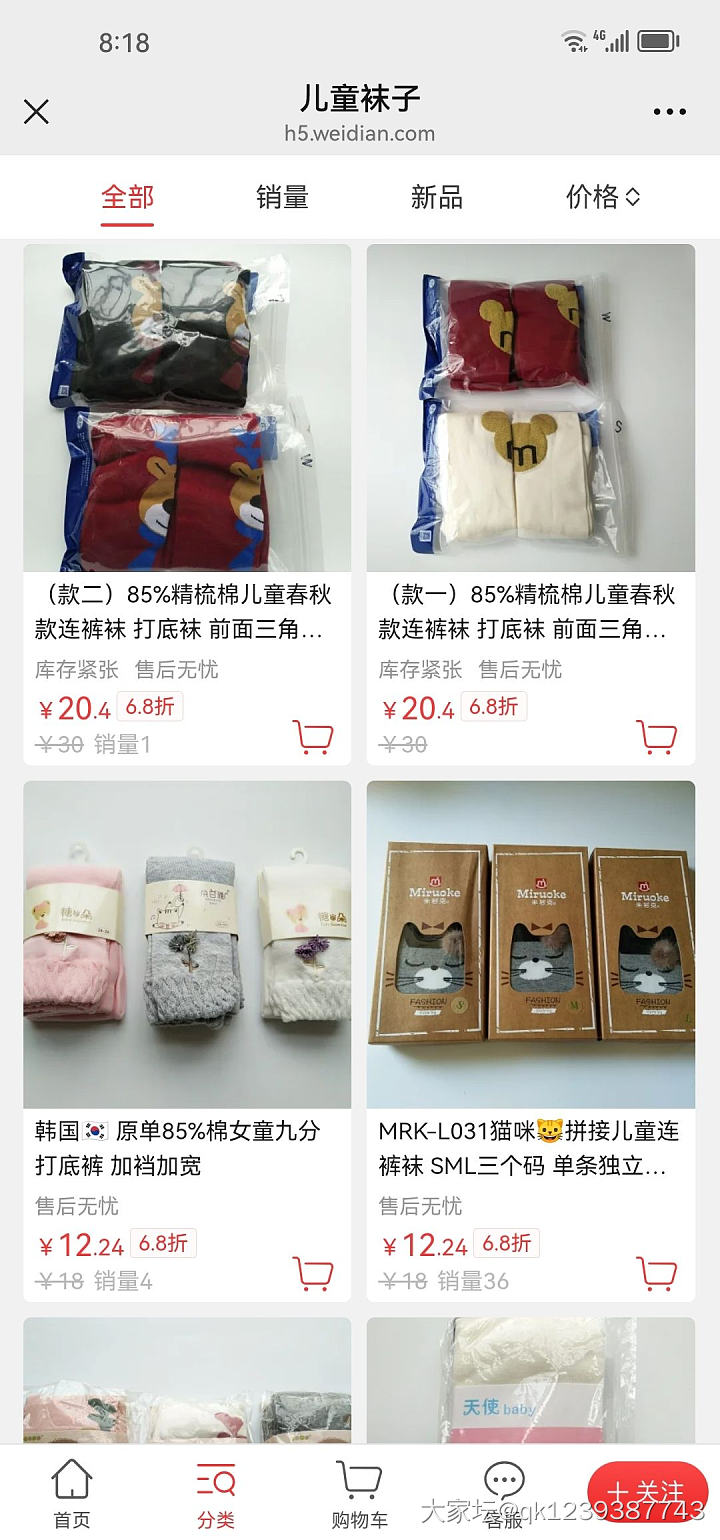Open the 款一 product photo thumbnail
This screenshot has height=1540, width=720.
[531, 406]
